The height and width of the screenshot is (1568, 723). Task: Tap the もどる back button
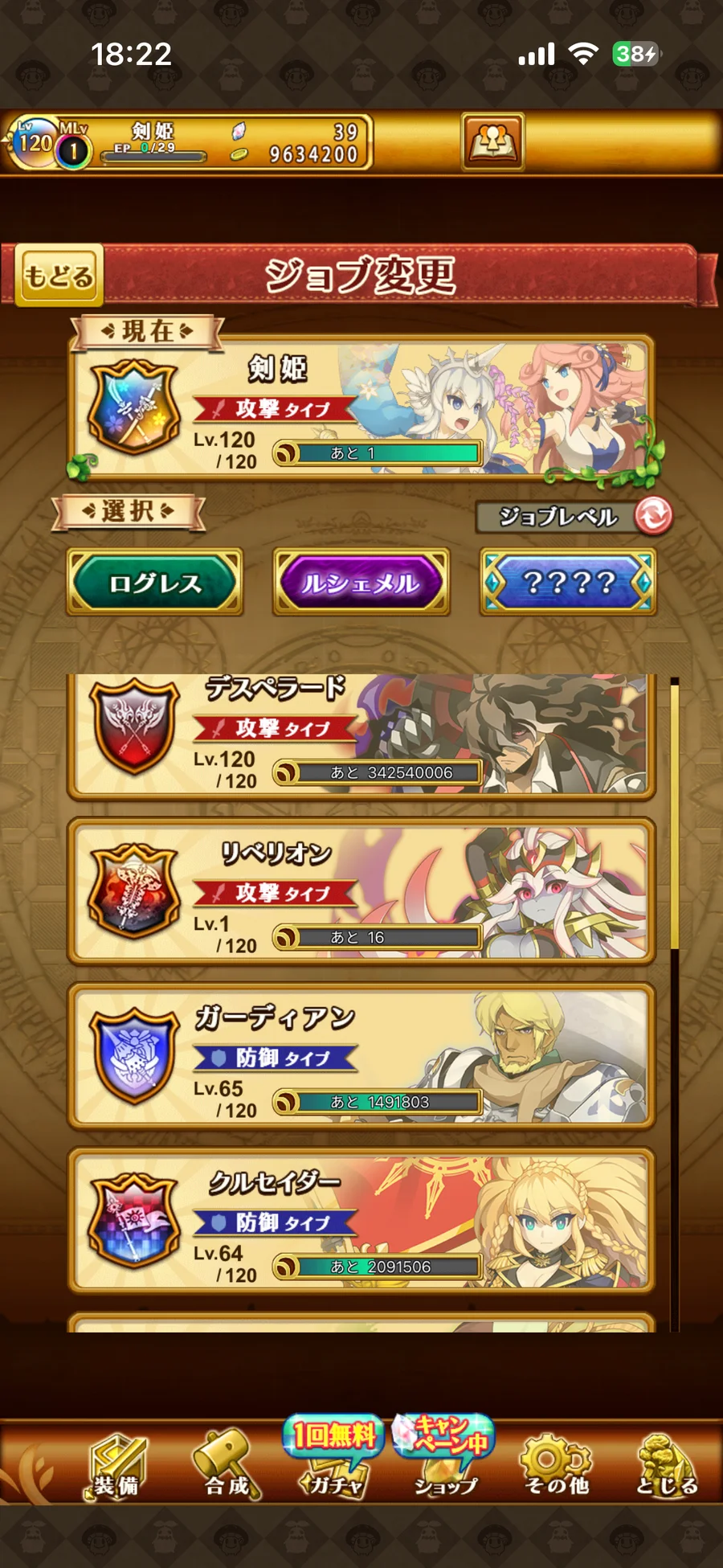tap(59, 276)
